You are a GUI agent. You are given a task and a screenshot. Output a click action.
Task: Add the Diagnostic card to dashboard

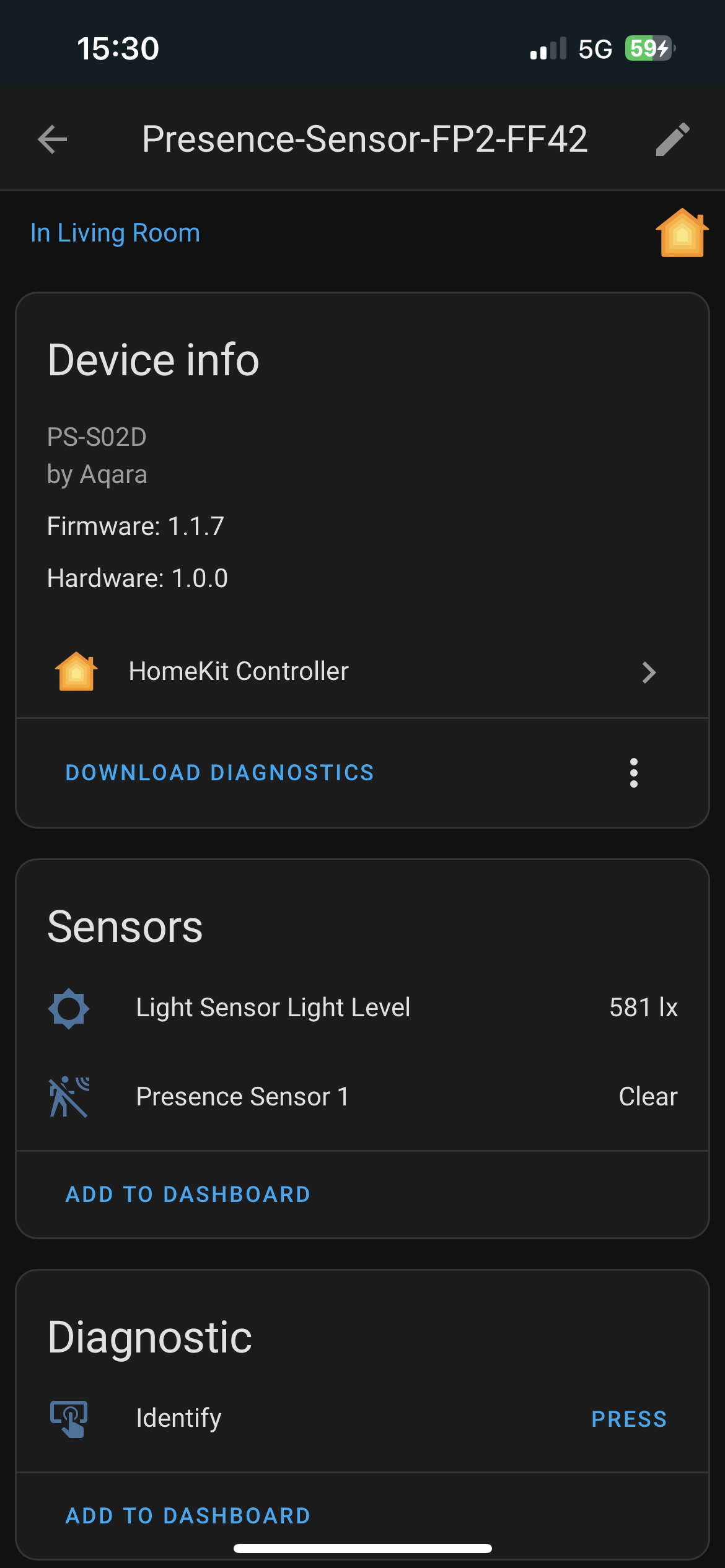(x=188, y=1515)
